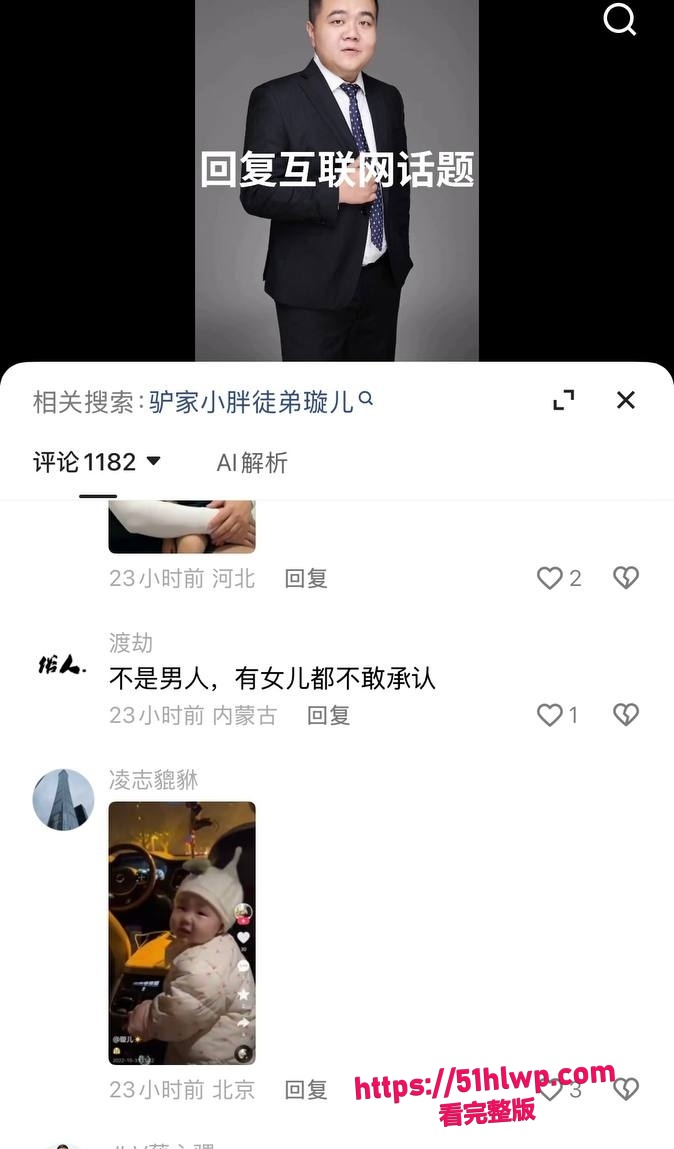Open related search 驴家小胖徒弟璇儿
Image resolution: width=674 pixels, height=1149 pixels.
261,402
